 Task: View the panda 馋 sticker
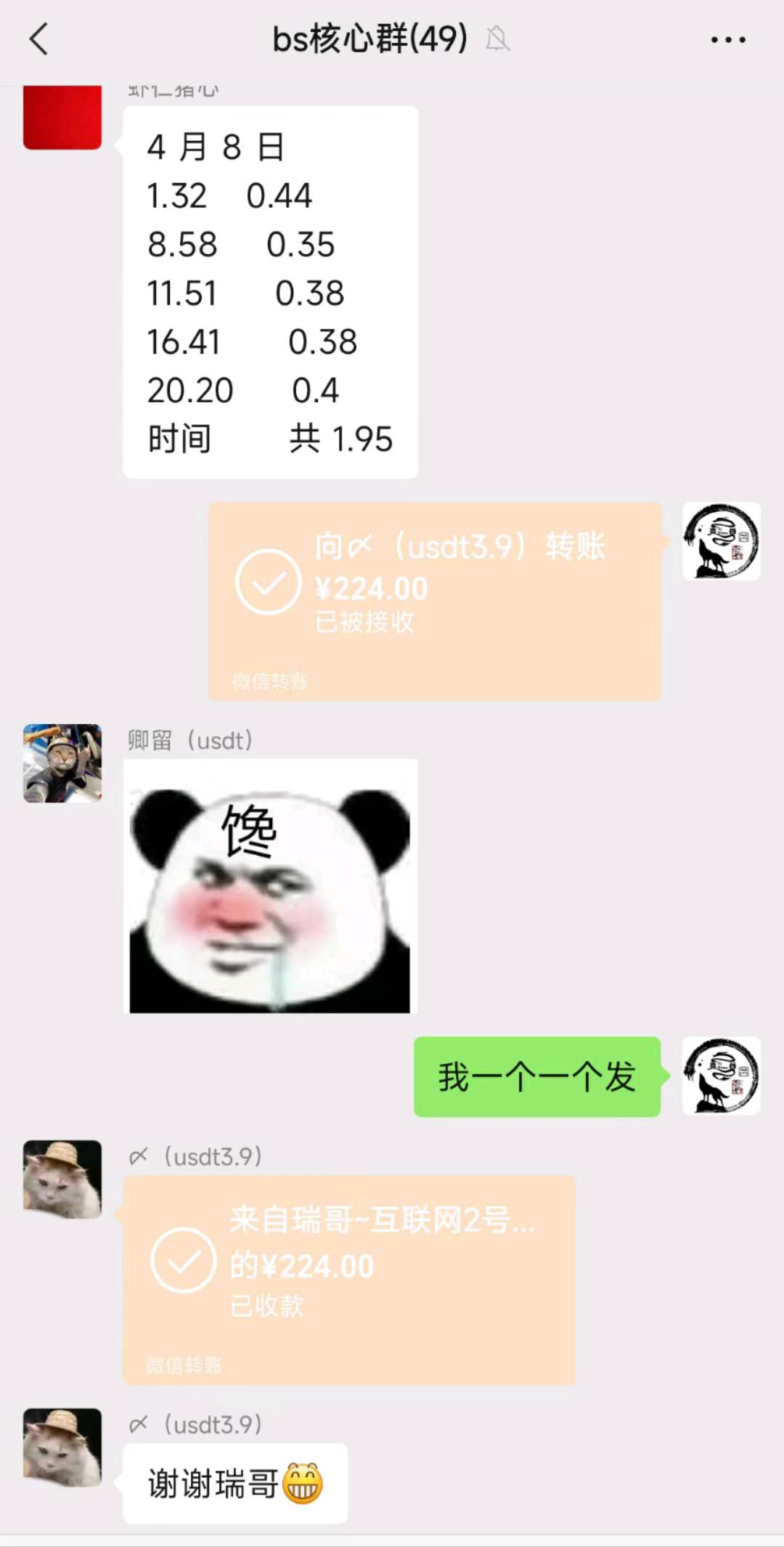point(270,886)
